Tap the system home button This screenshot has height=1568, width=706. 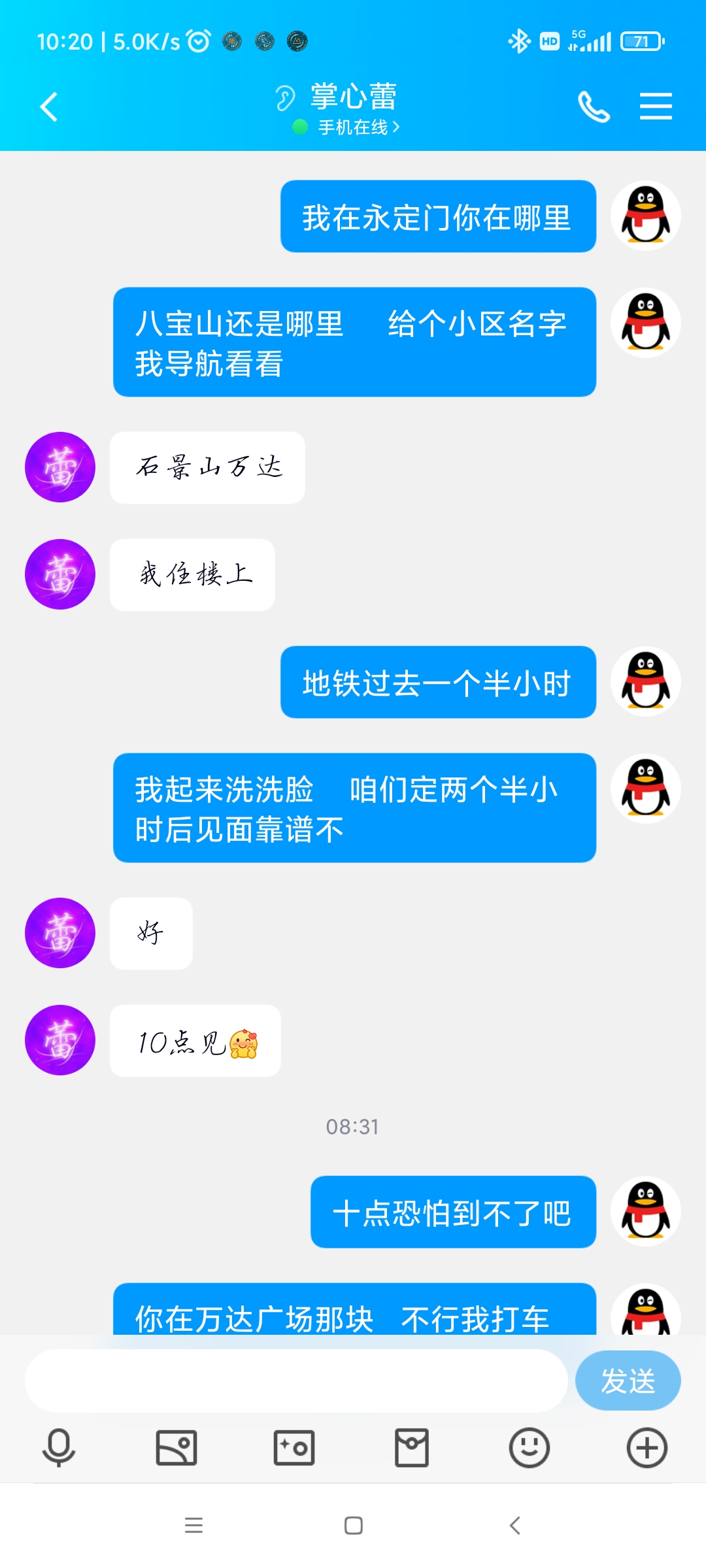pyautogui.click(x=354, y=1526)
